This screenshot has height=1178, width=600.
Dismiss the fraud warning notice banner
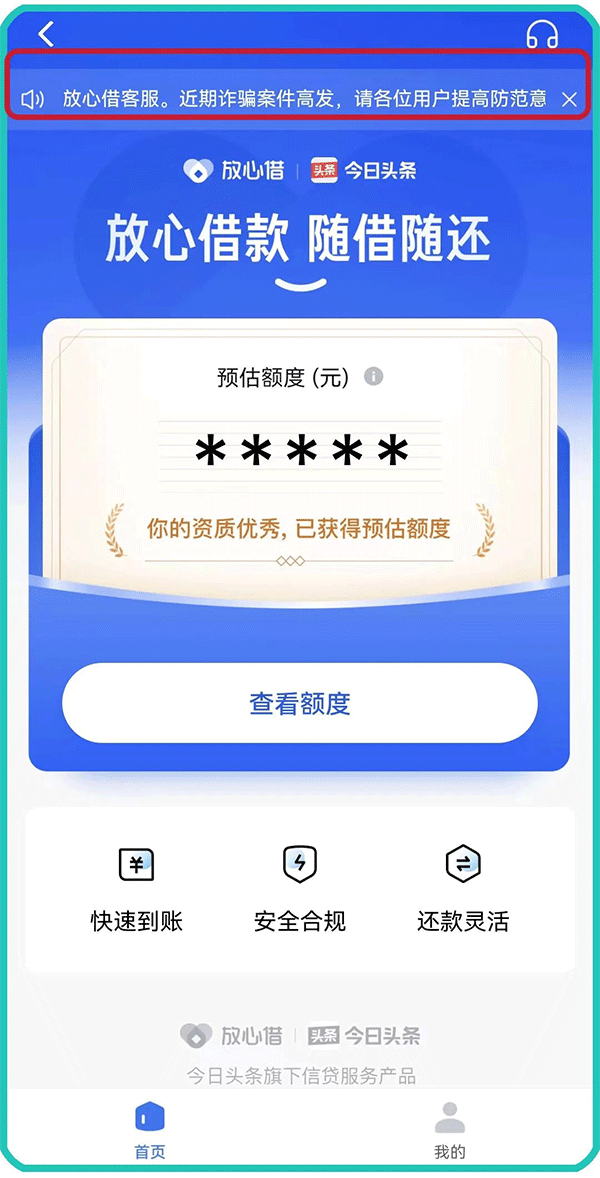(x=569, y=99)
